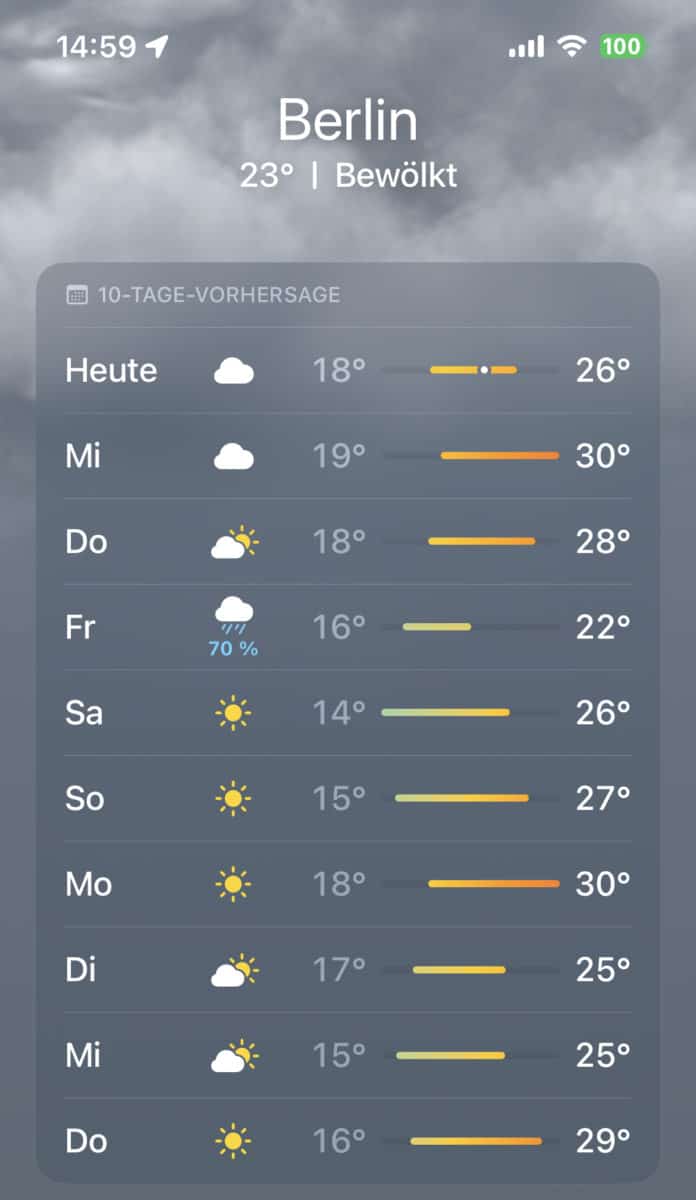Open the Mi row with 15° low
696x1200 pixels.
[x=348, y=1055]
